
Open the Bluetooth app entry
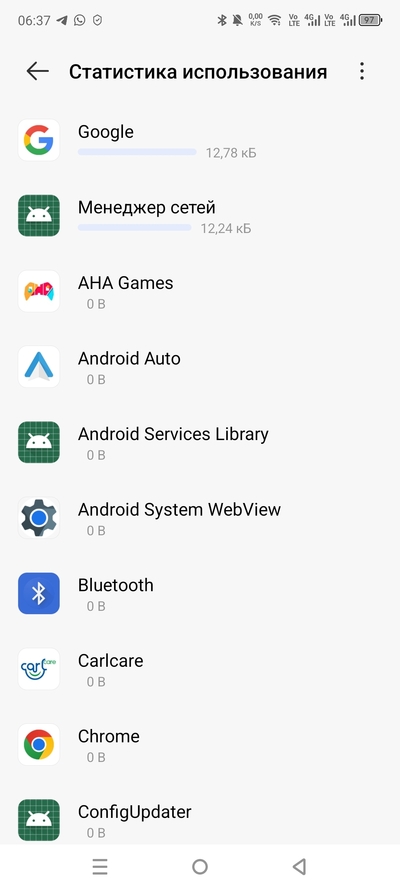pyautogui.click(x=200, y=593)
